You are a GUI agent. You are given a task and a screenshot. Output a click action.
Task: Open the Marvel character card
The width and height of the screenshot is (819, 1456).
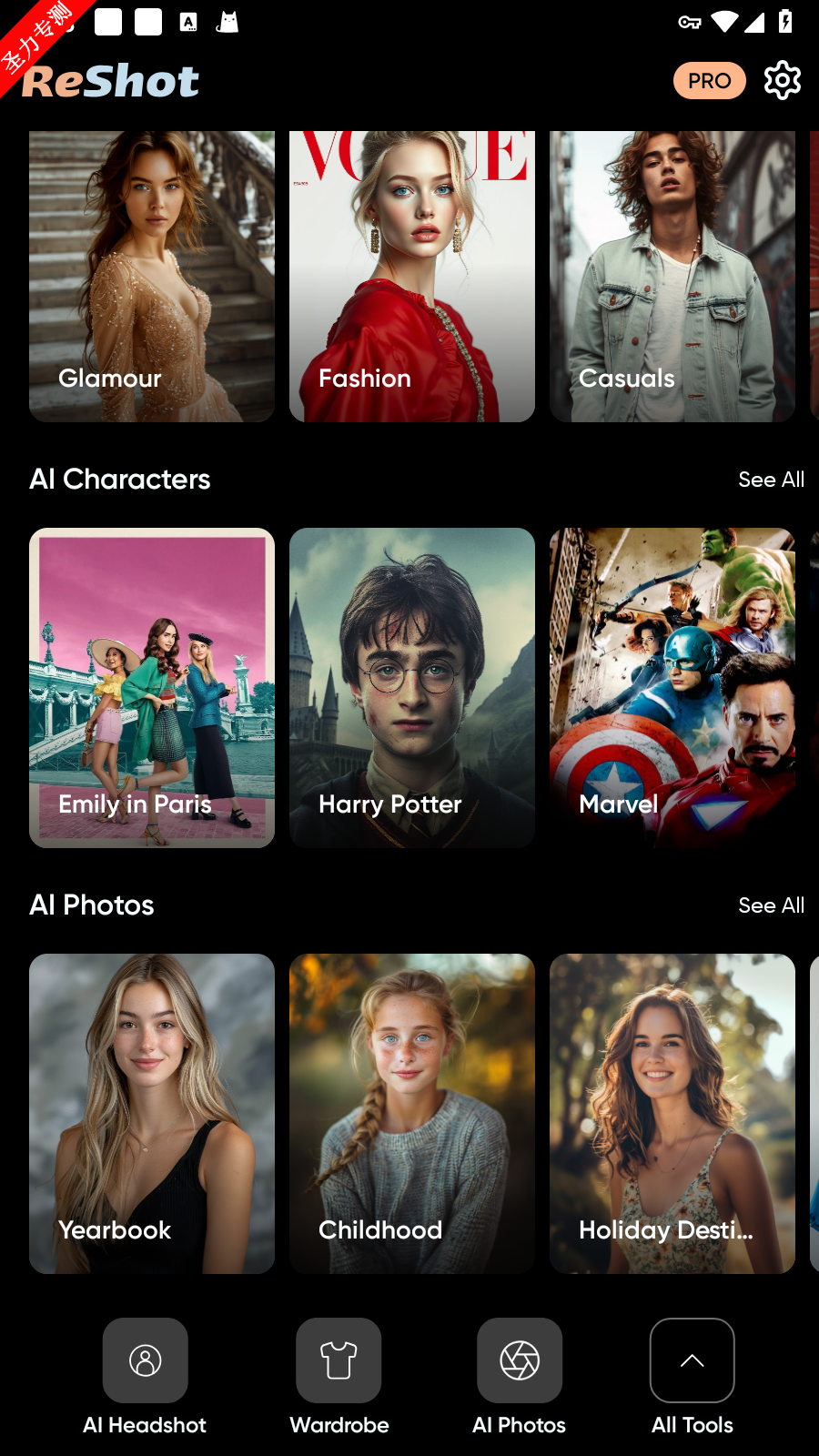[x=672, y=688]
